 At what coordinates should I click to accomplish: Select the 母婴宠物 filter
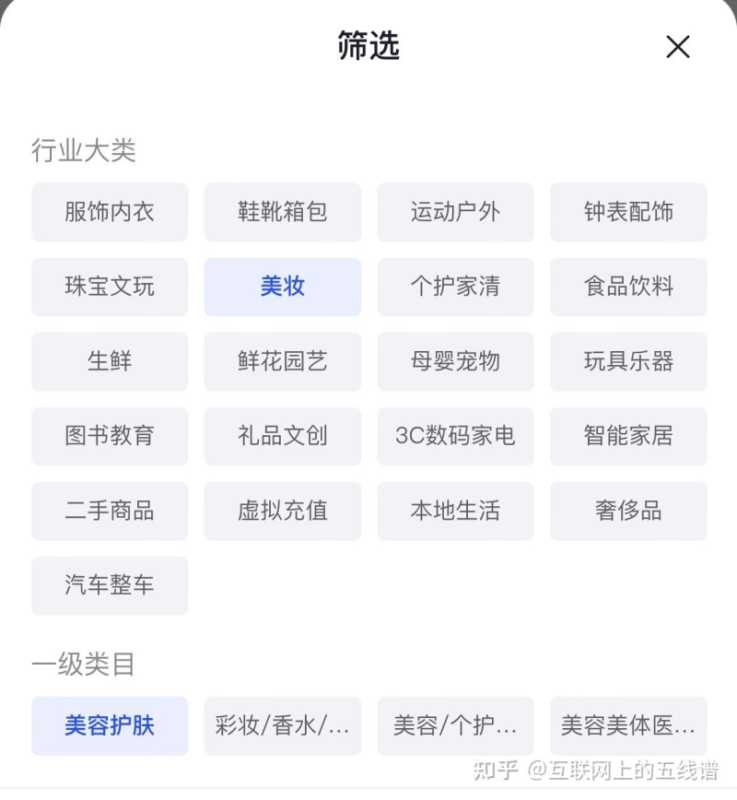pos(455,361)
